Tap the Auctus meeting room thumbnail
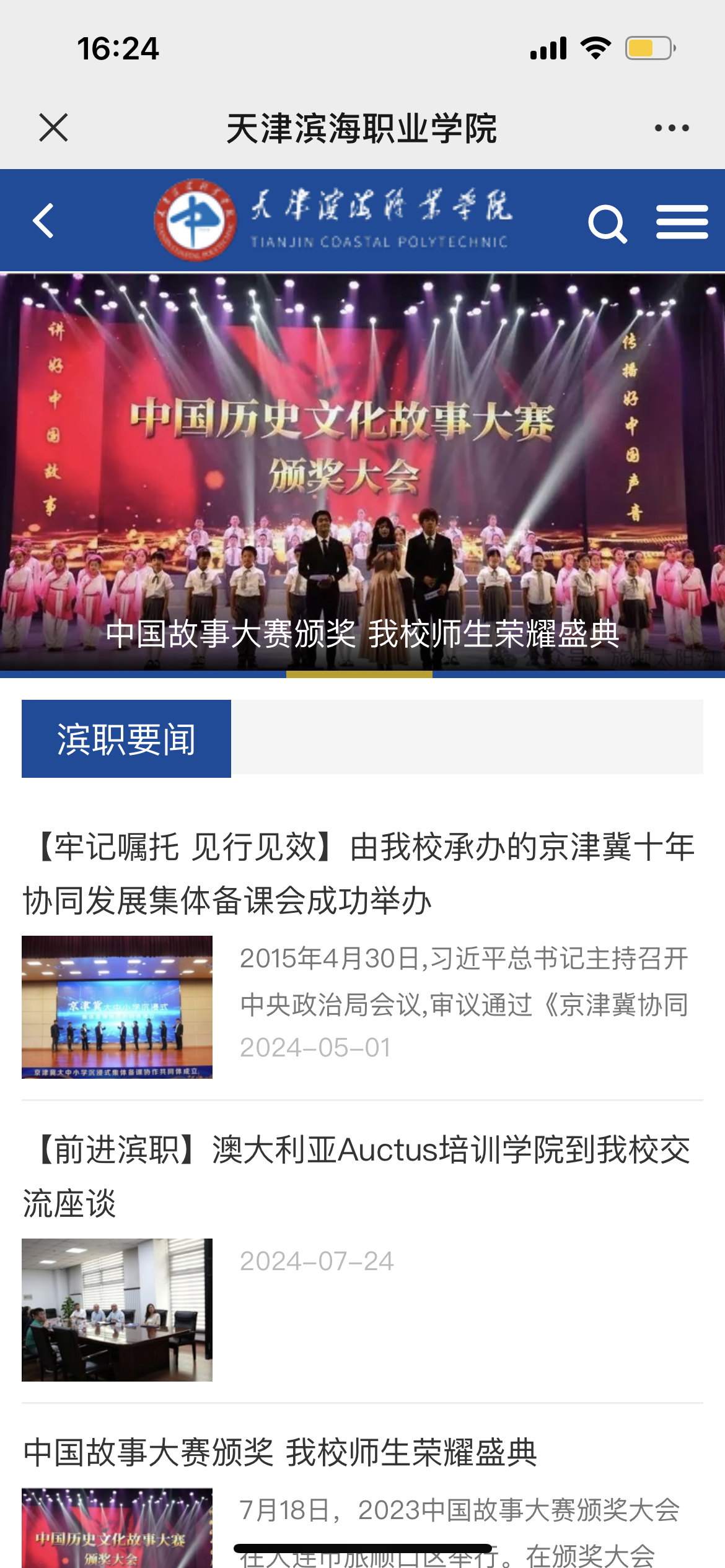The height and width of the screenshot is (1568, 725). point(117,1310)
